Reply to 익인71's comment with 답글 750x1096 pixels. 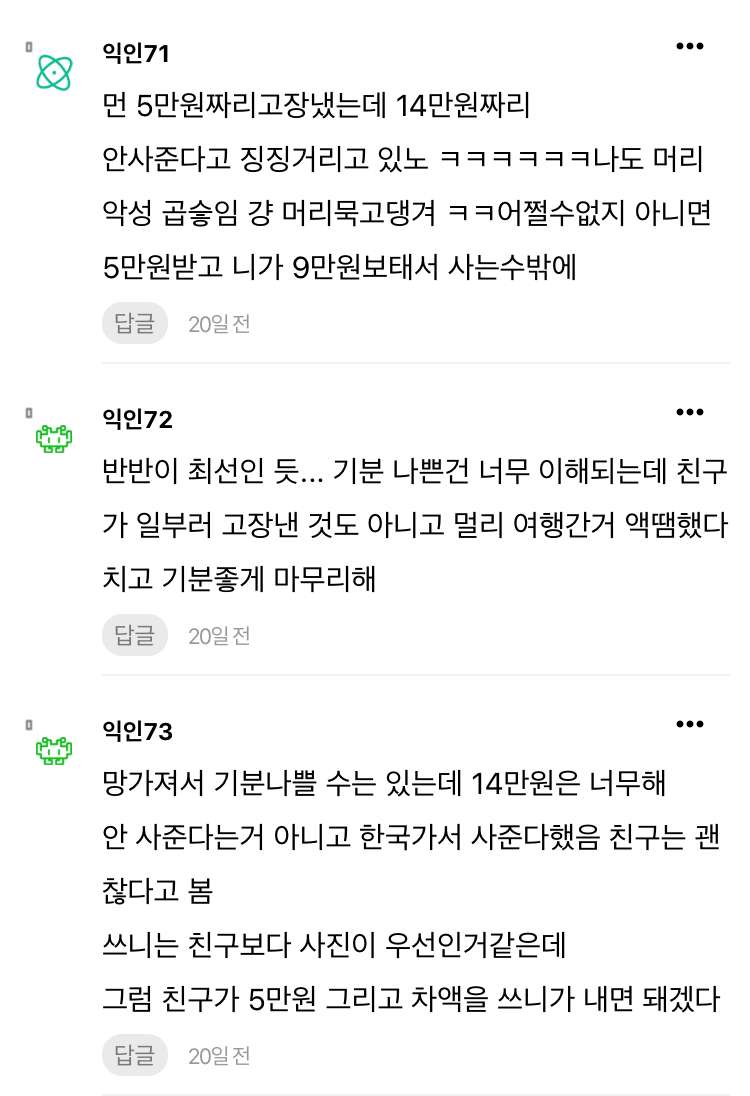pyautogui.click(x=135, y=323)
